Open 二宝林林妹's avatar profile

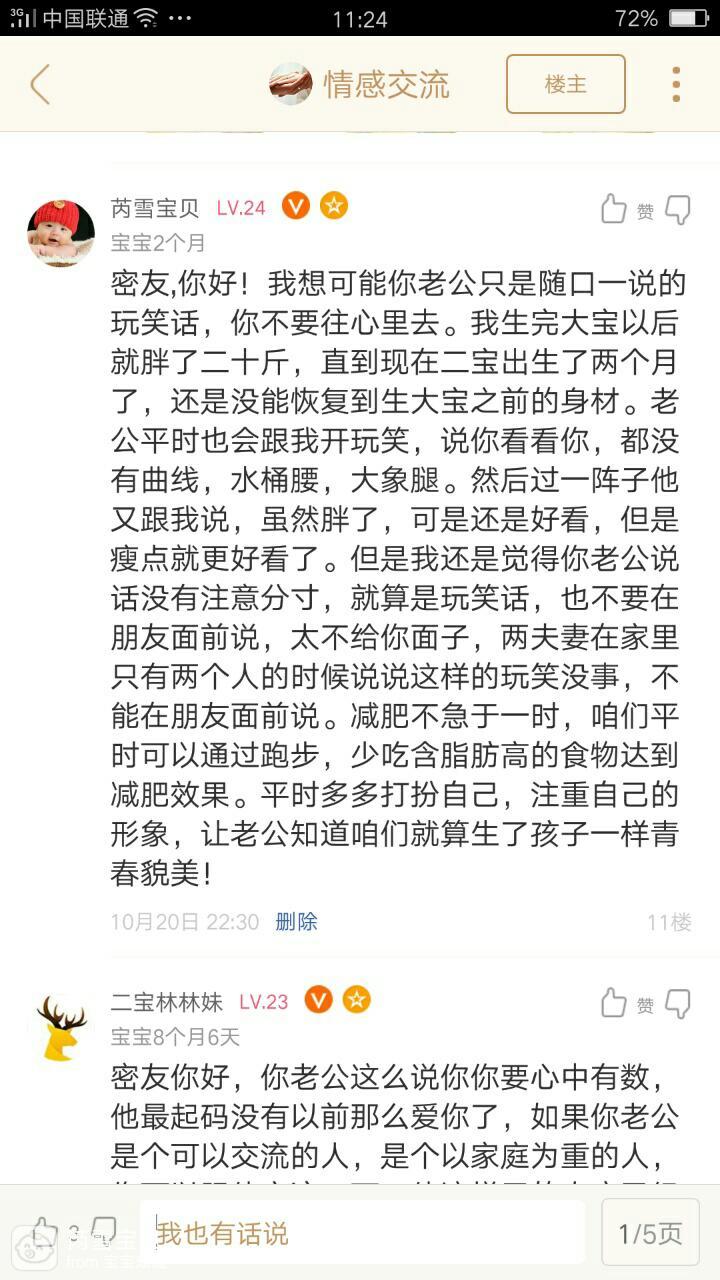[x=61, y=1026]
